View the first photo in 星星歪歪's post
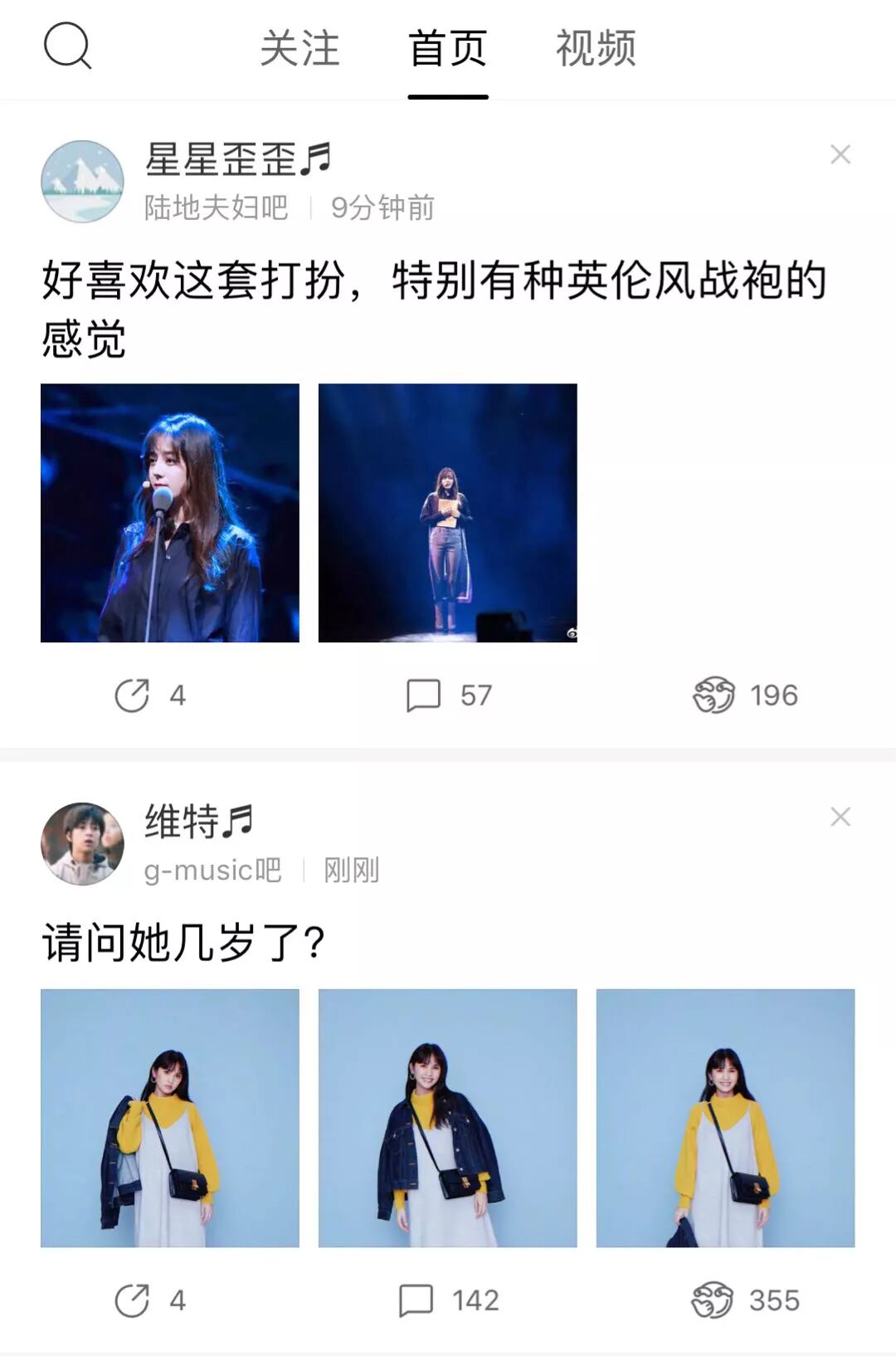The height and width of the screenshot is (1356, 896). [170, 513]
